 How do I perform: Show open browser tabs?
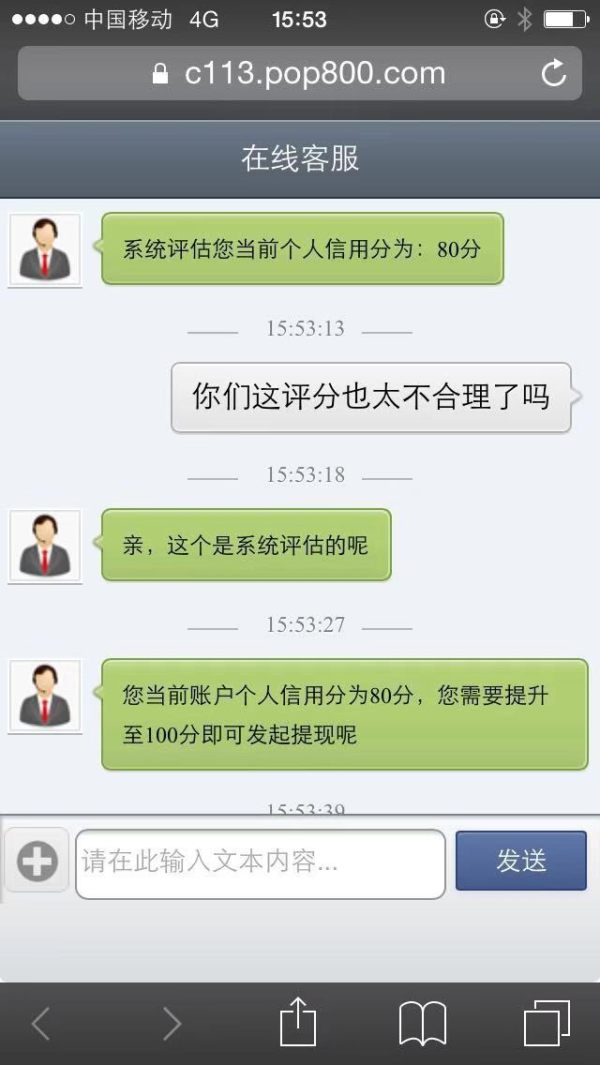(x=547, y=1023)
